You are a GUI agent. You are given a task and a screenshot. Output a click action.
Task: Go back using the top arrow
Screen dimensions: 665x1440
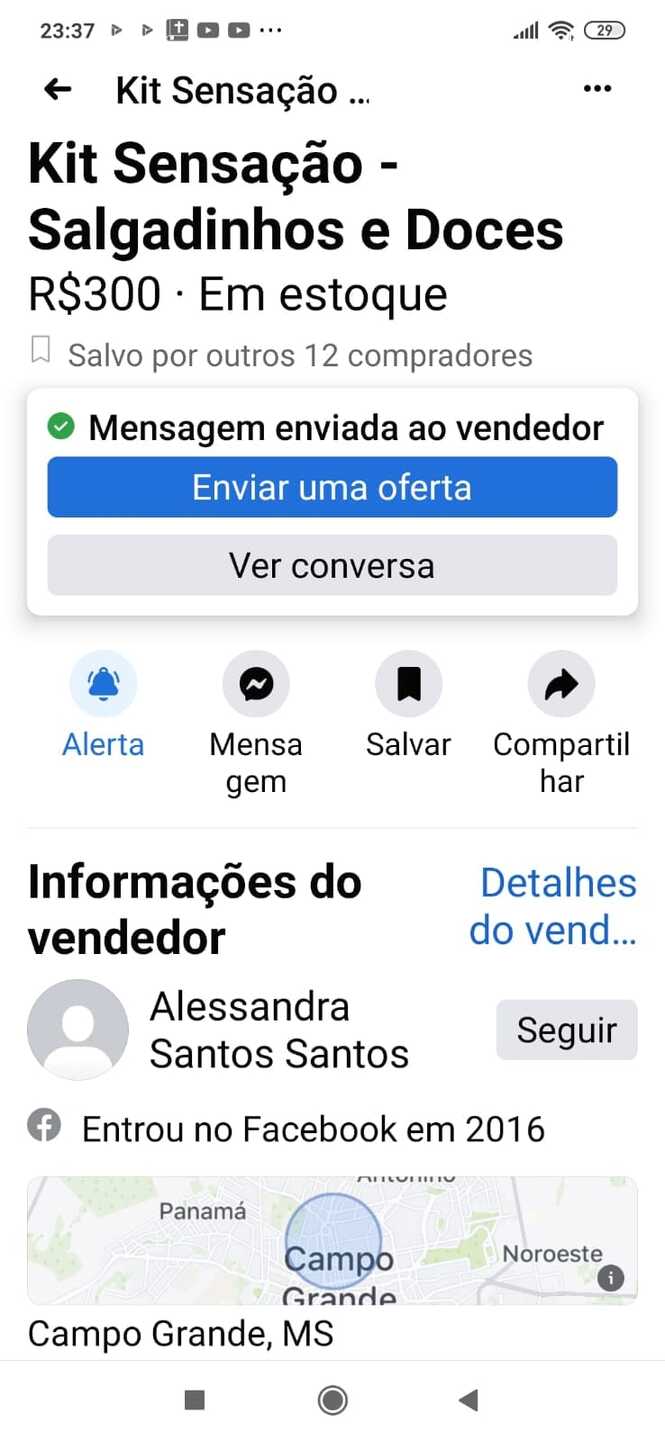[x=58, y=90]
